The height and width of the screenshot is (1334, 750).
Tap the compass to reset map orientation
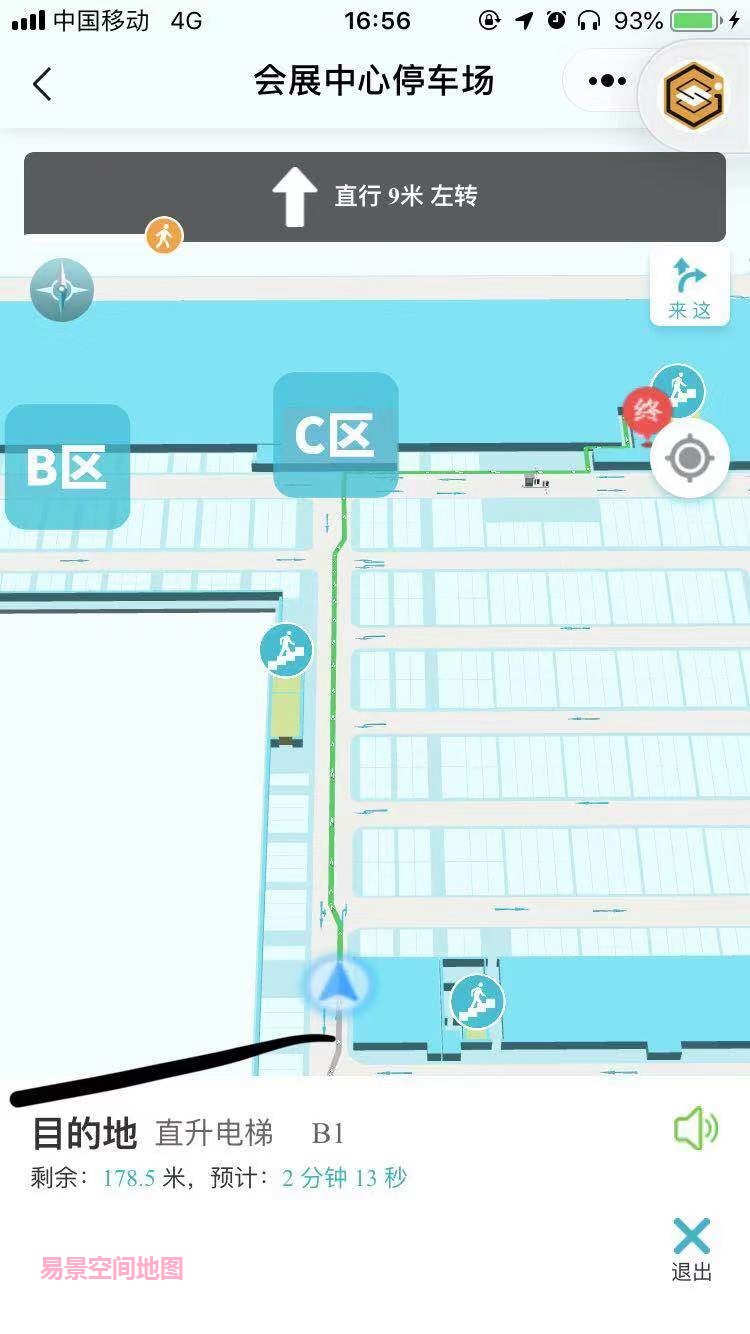click(x=62, y=290)
